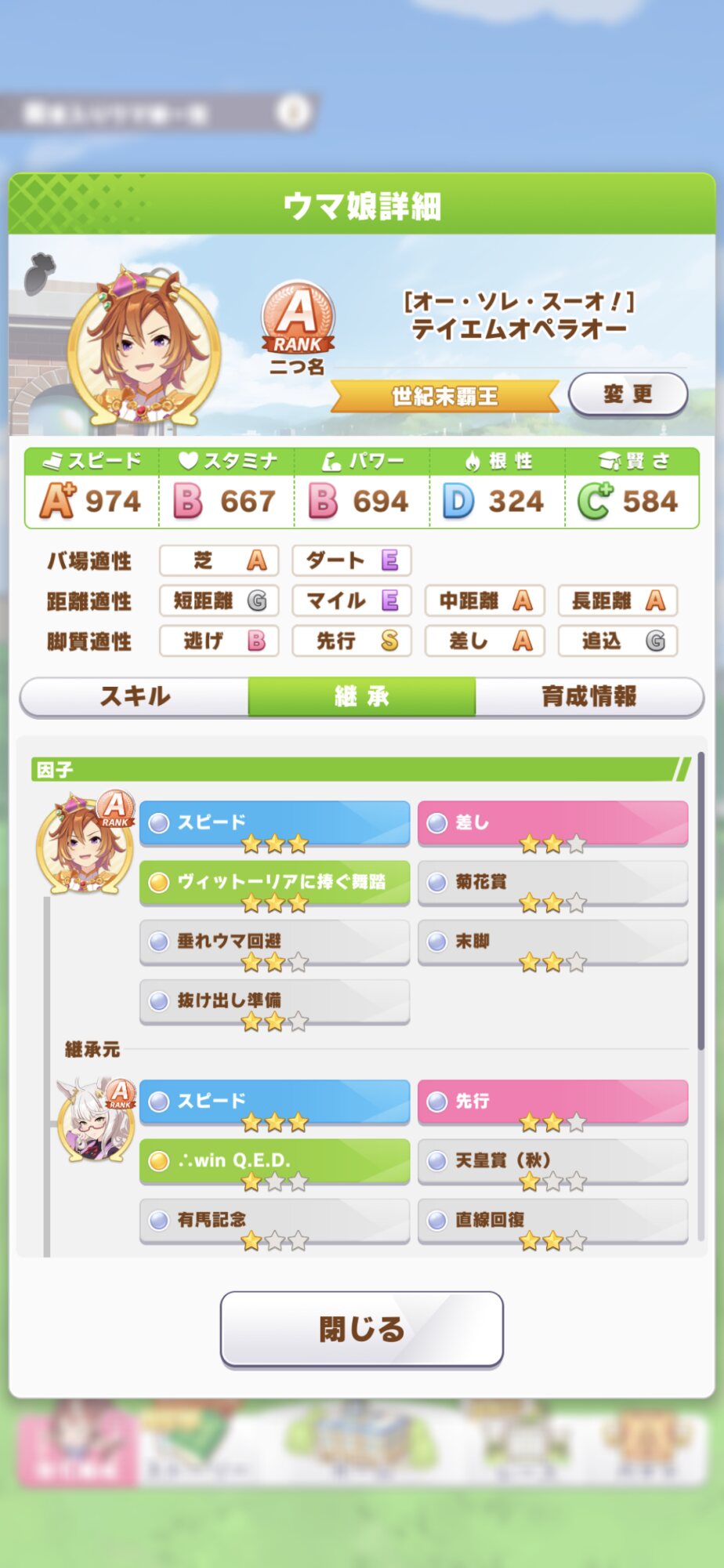Tap the 有馬記念 factor

click(x=274, y=1220)
